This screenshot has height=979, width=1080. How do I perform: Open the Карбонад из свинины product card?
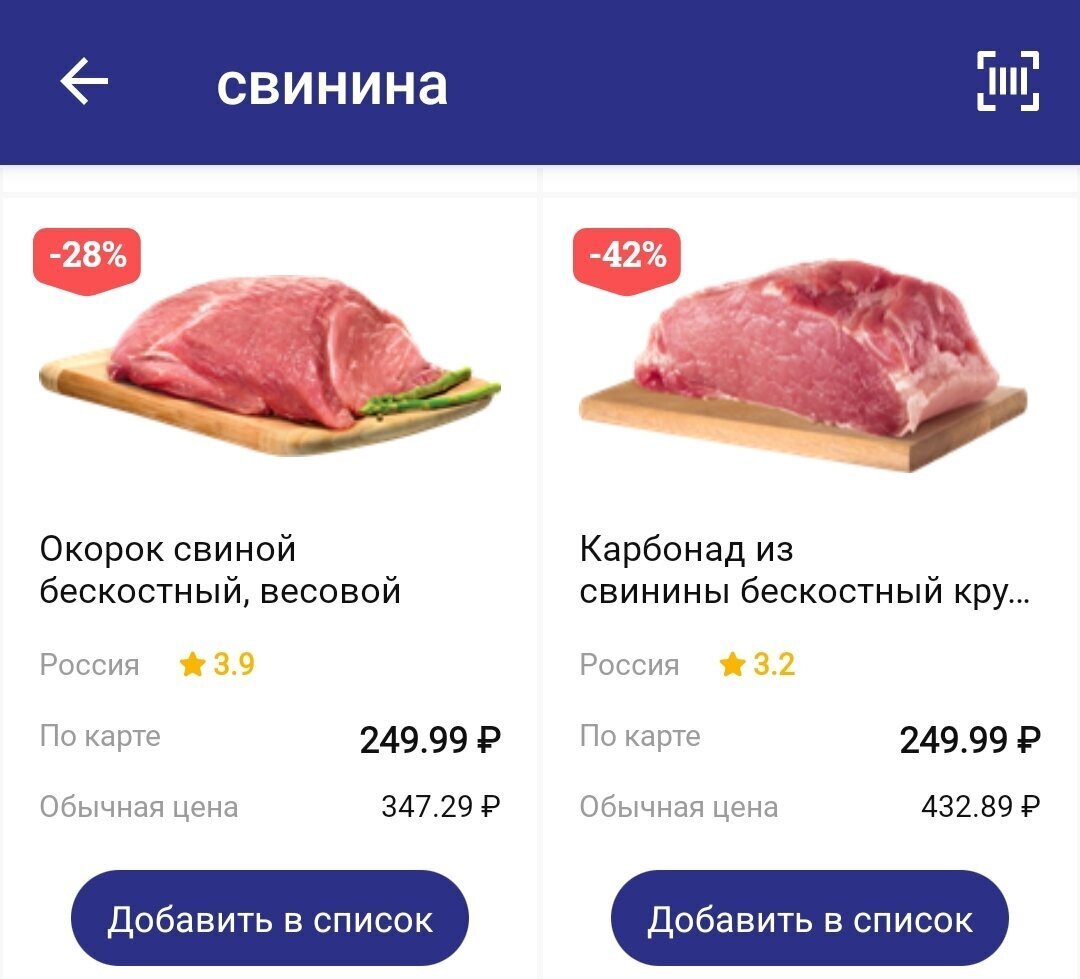[803, 570]
